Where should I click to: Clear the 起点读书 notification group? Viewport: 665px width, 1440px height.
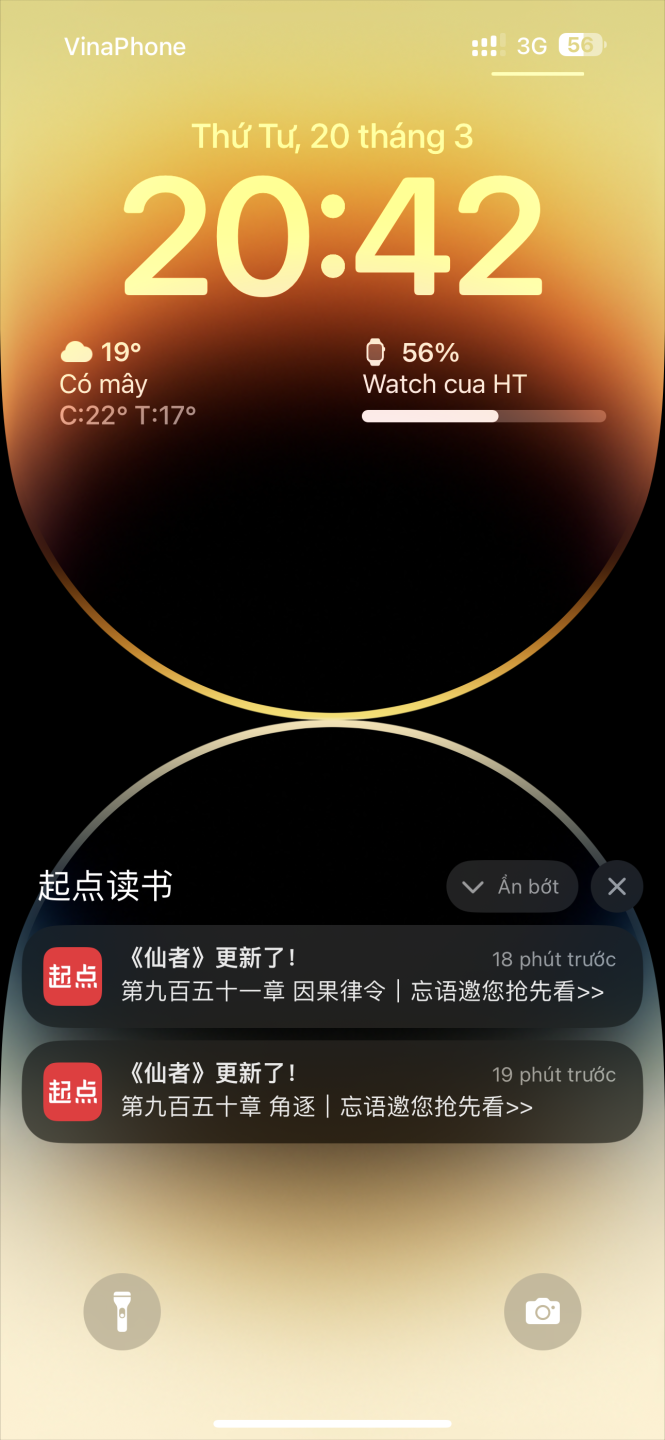[x=616, y=886]
